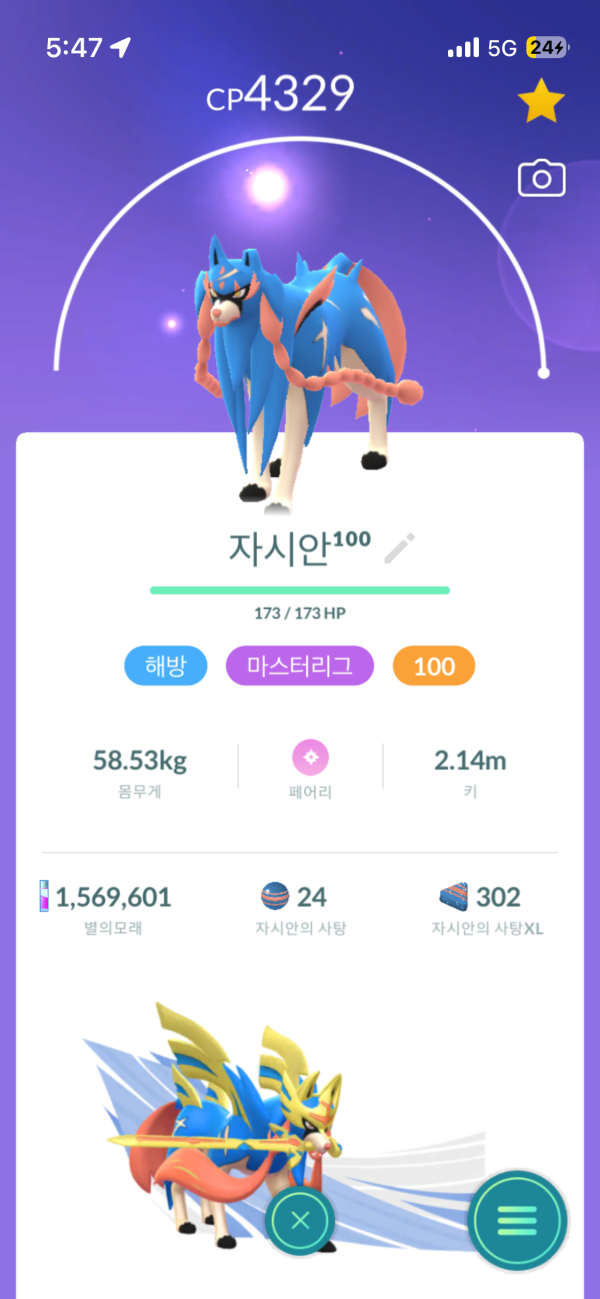Close the Pokémon detail screen

pos(300,1220)
